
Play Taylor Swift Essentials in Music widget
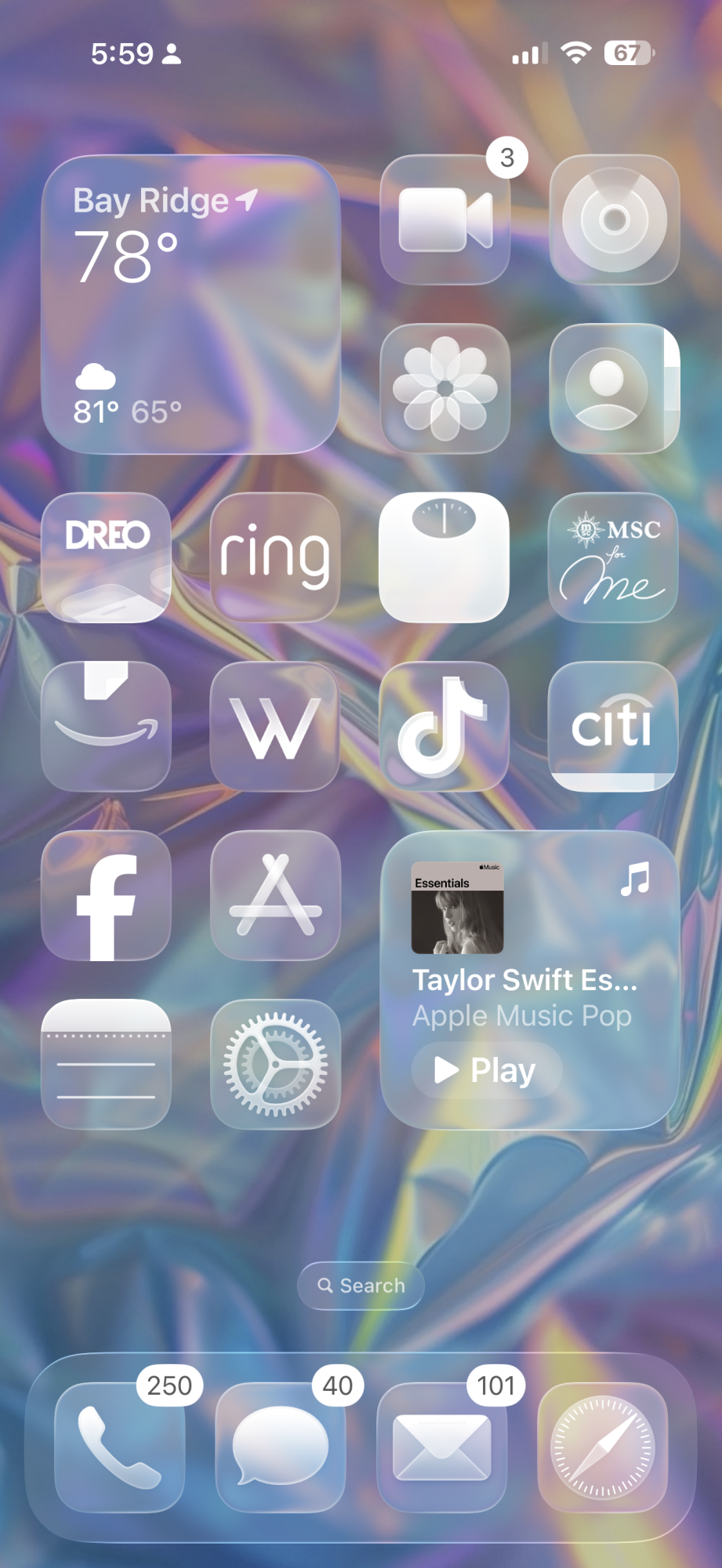[x=487, y=1070]
